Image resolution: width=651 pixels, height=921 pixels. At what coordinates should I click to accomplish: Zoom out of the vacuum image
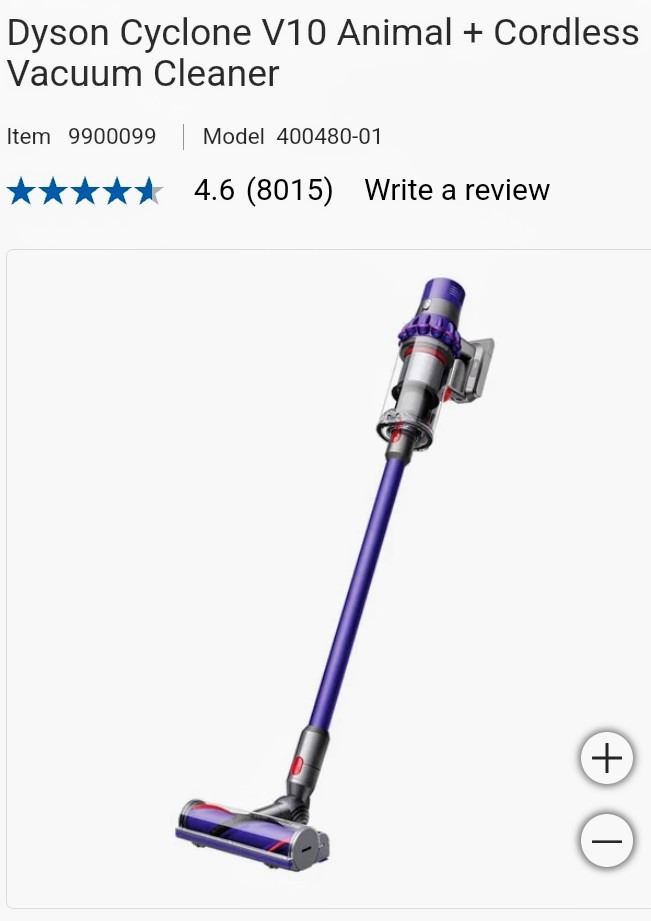coord(607,841)
